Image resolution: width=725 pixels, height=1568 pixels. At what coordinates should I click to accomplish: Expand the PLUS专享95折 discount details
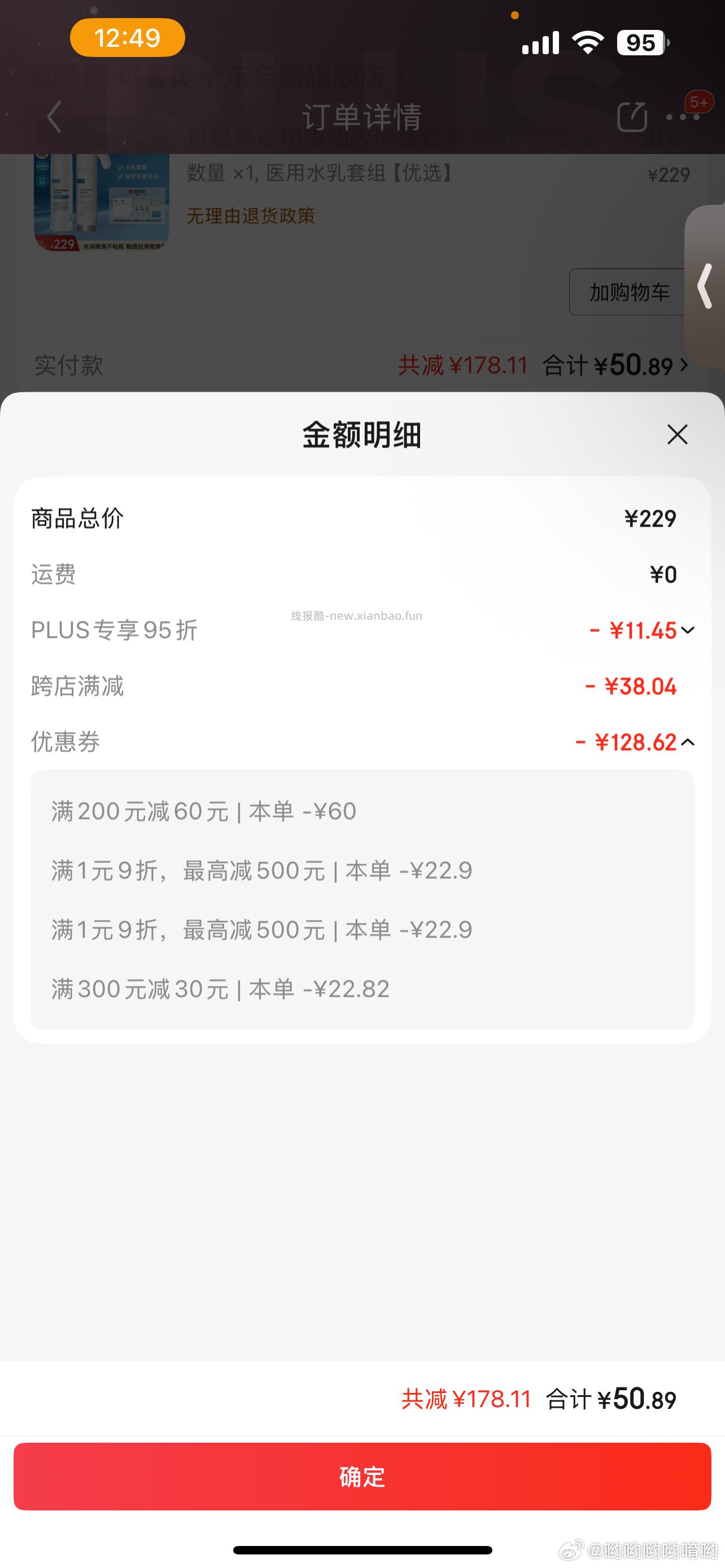click(688, 631)
